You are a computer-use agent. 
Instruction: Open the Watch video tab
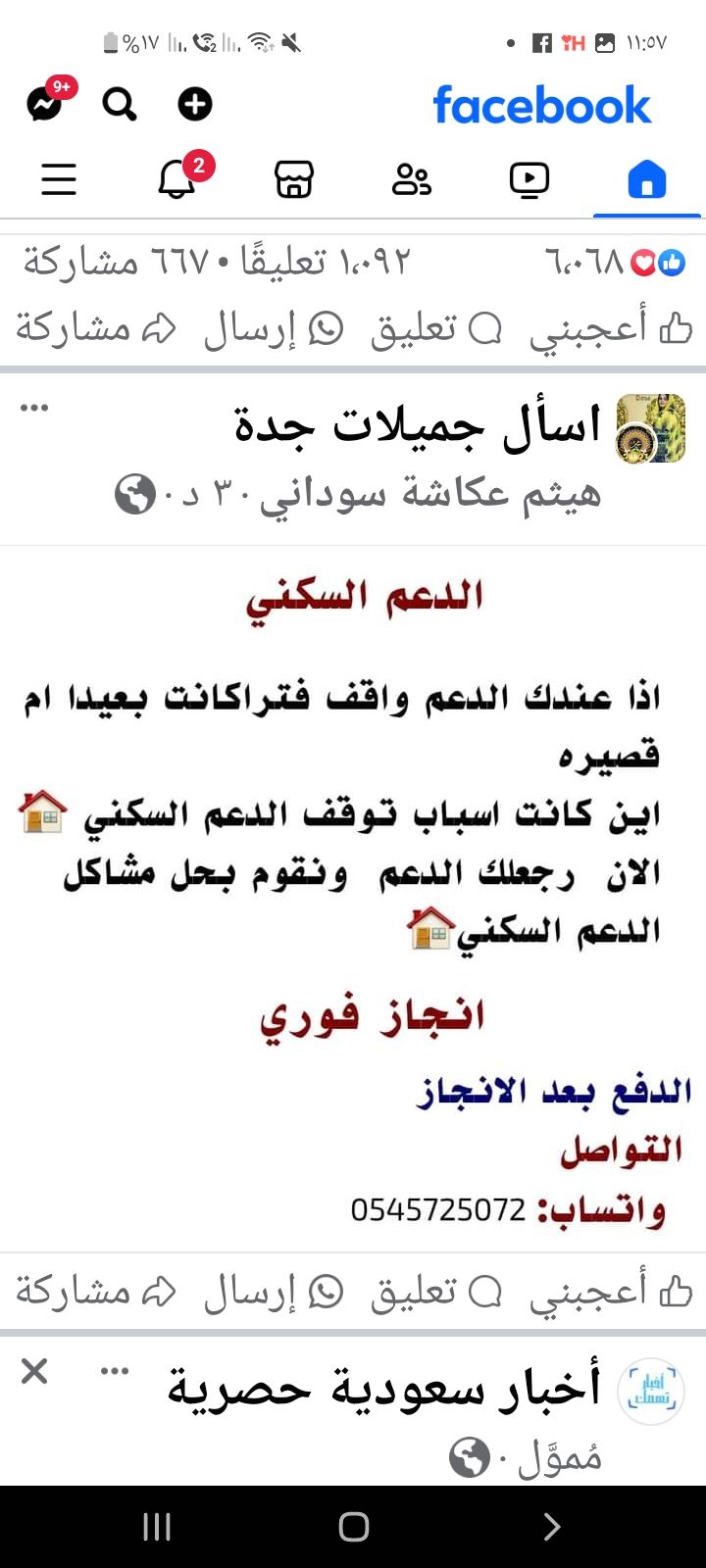[529, 179]
